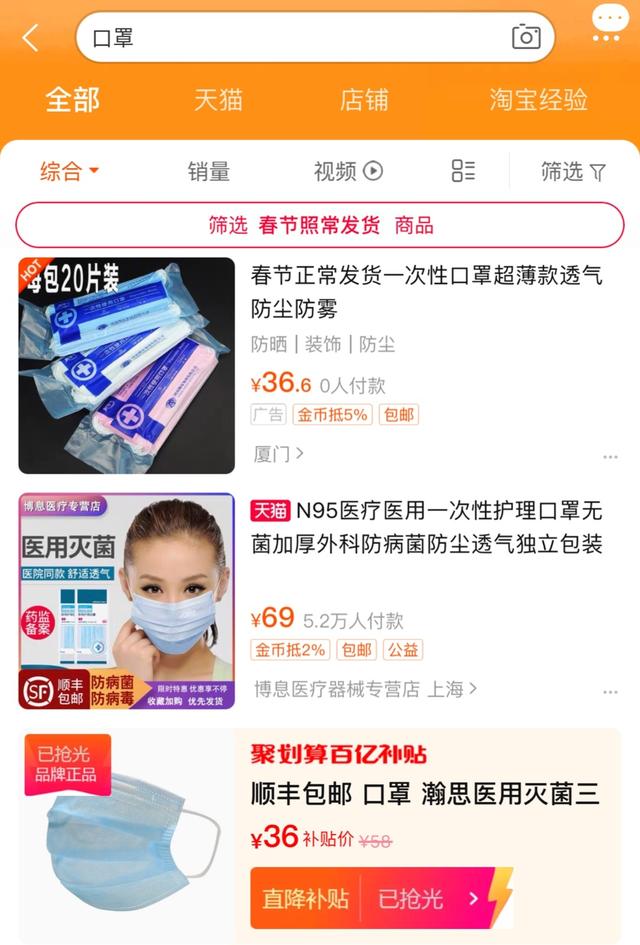Image resolution: width=640 pixels, height=945 pixels.
Task: Toggle the list layout view icon
Action: [x=463, y=171]
